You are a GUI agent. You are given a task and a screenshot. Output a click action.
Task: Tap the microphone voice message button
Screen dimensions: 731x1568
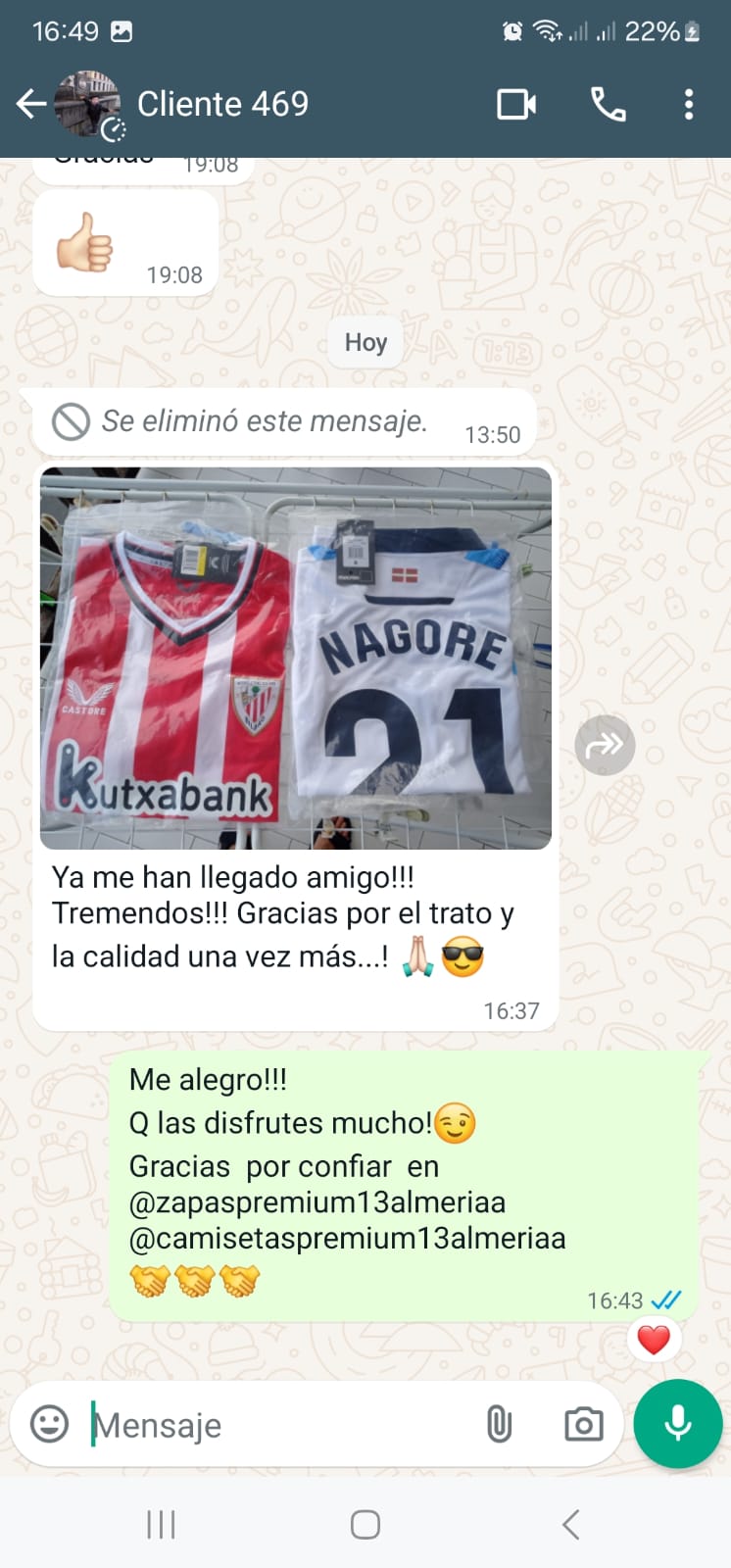(x=677, y=1424)
